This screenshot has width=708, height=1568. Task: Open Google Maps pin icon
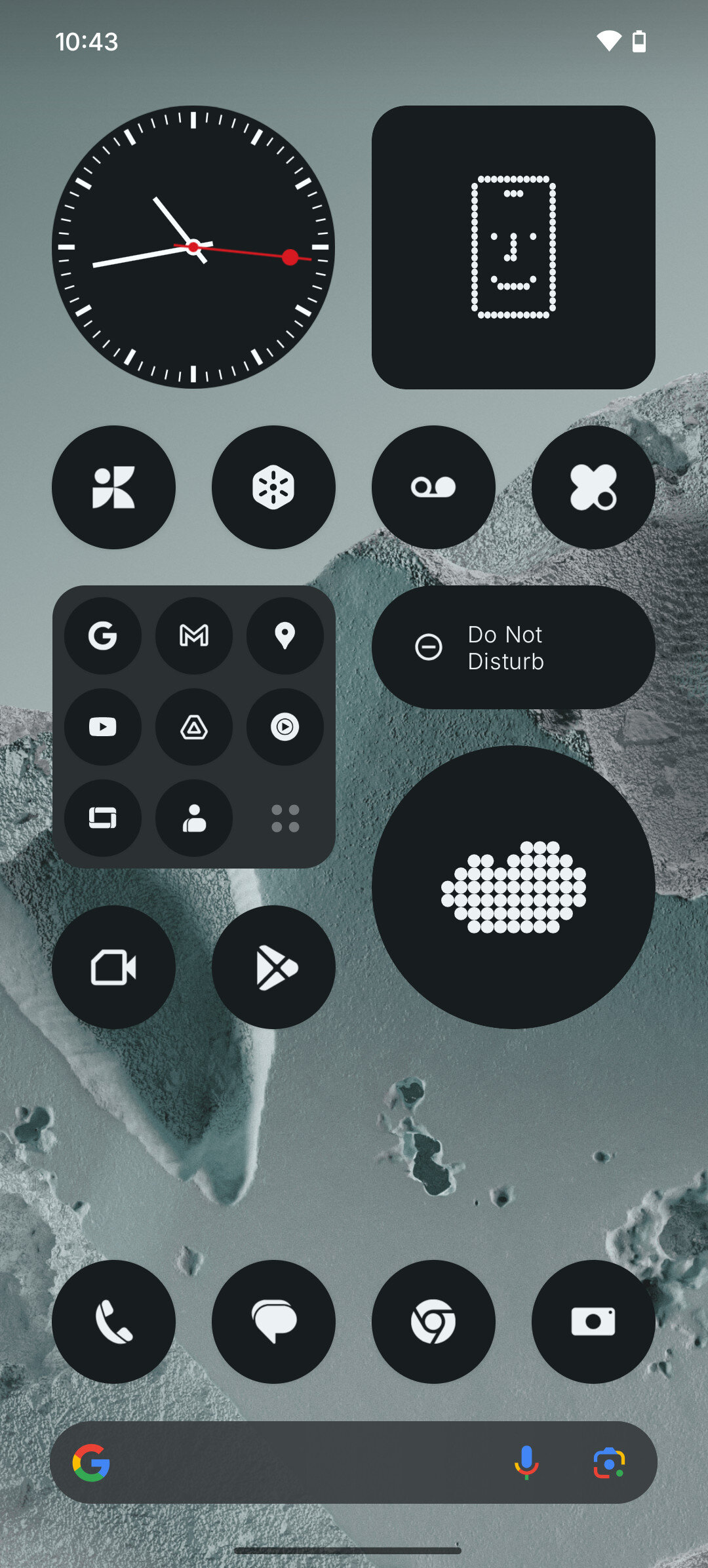pyautogui.click(x=285, y=635)
